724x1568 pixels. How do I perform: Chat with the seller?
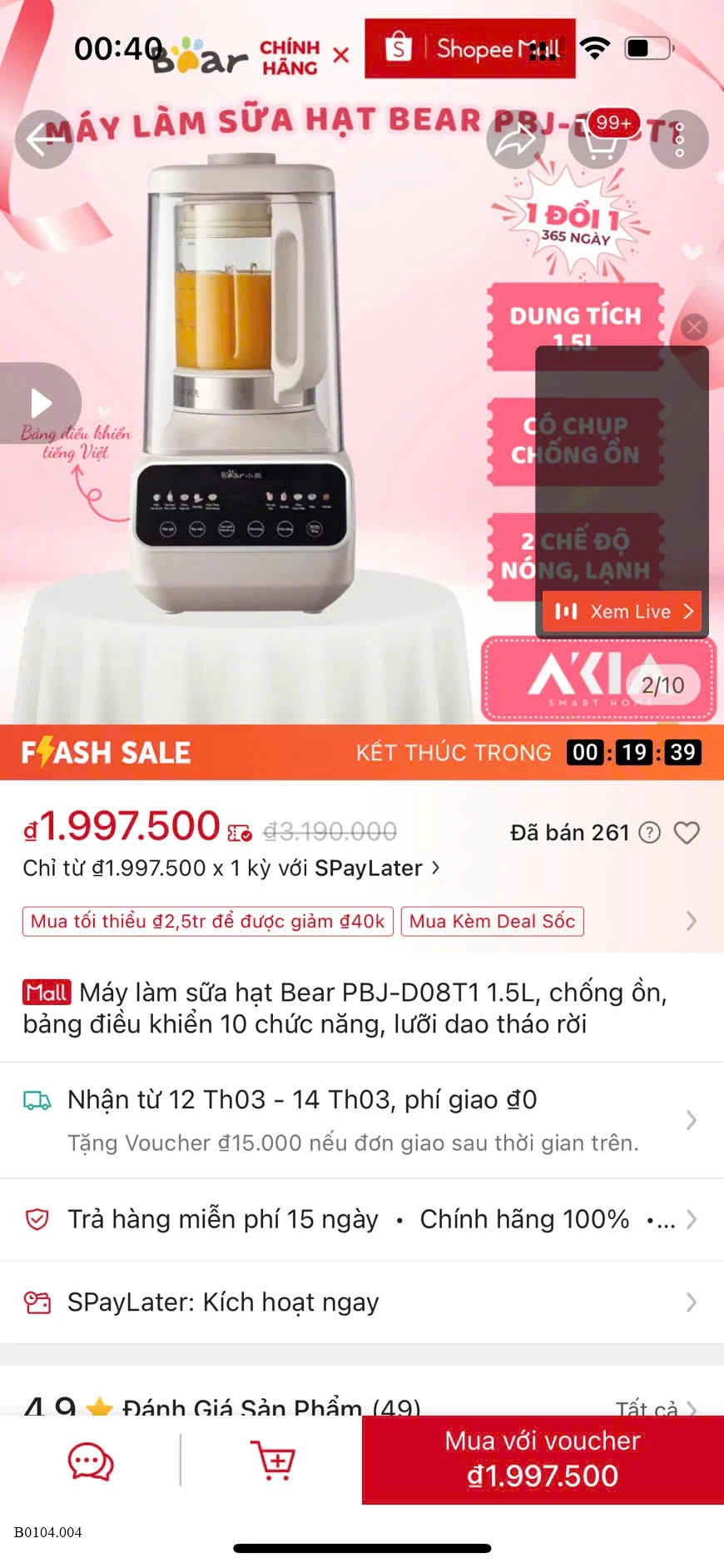point(90,1461)
